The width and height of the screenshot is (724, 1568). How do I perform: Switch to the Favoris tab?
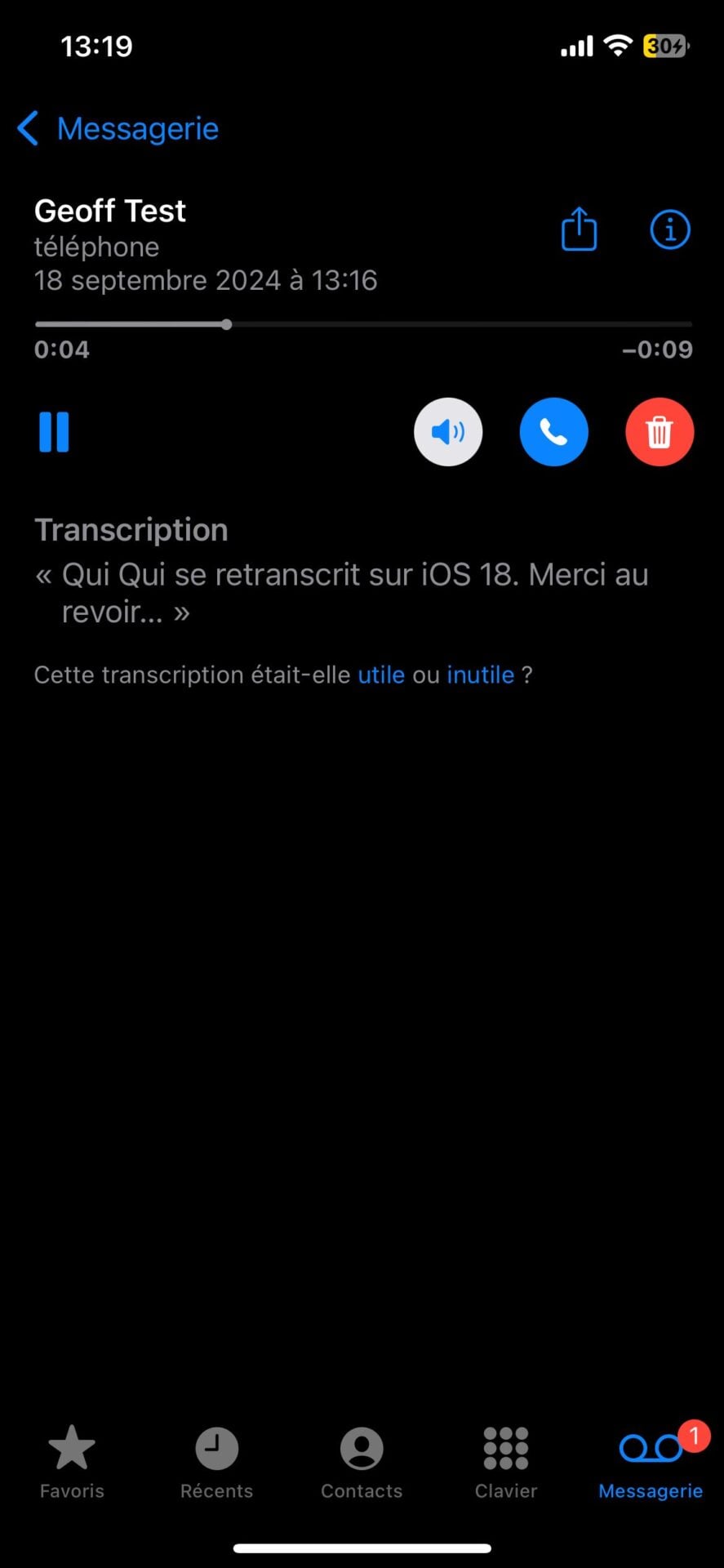[x=72, y=1462]
